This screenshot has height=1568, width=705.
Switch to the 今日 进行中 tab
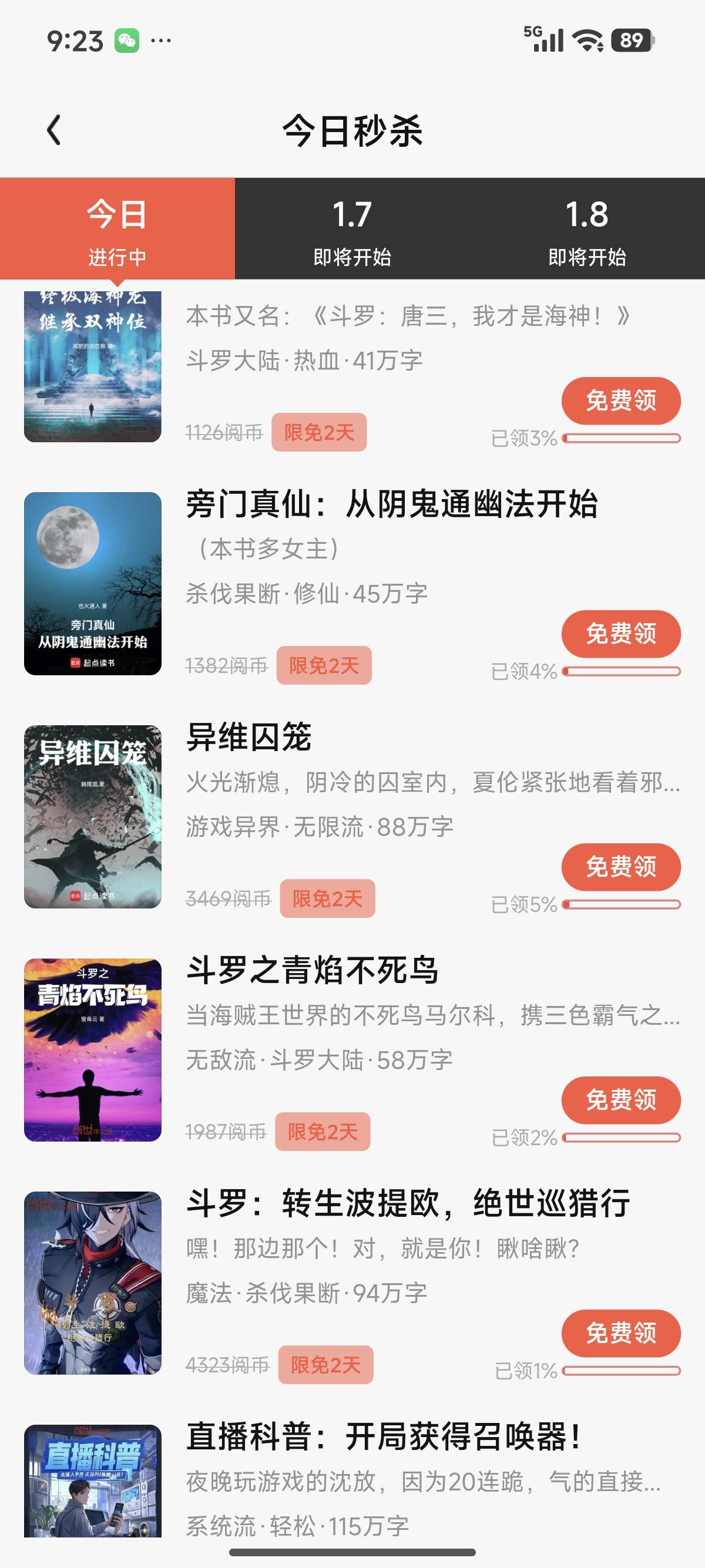(x=117, y=230)
